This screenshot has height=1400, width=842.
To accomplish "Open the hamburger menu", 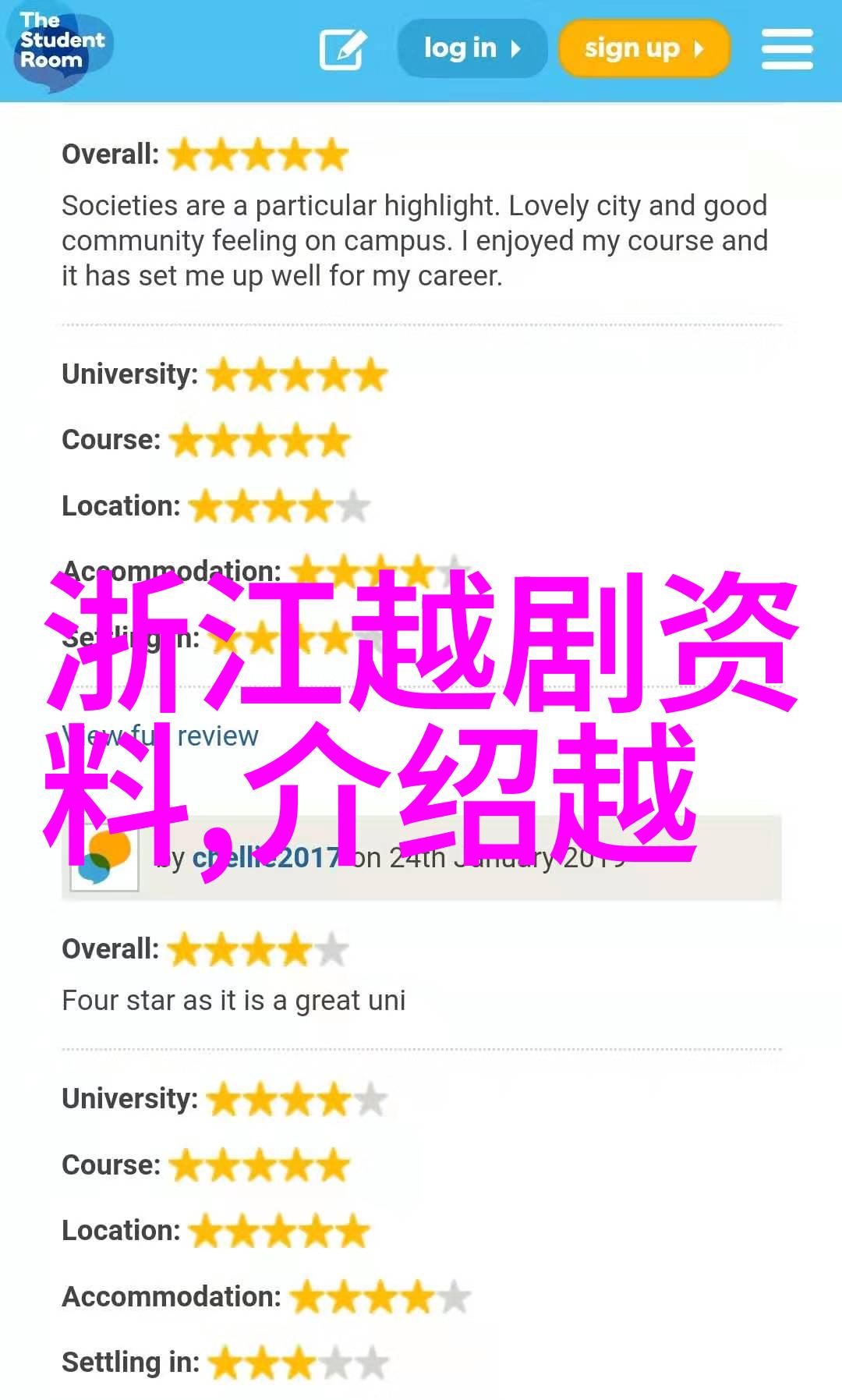I will tap(787, 49).
